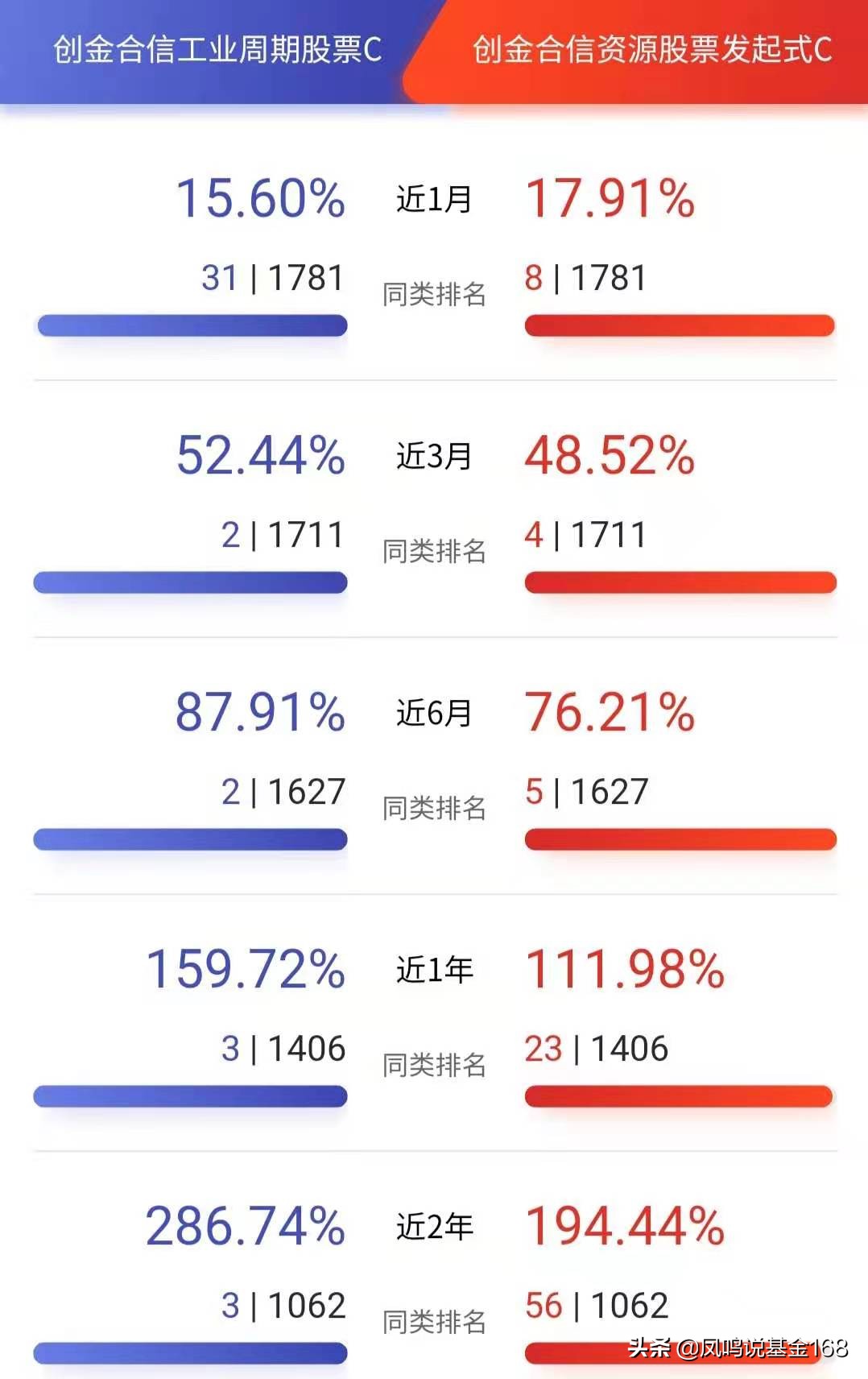The width and height of the screenshot is (868, 1379).
Task: Click the ranking text 31 | 1781
Action: tap(274, 278)
